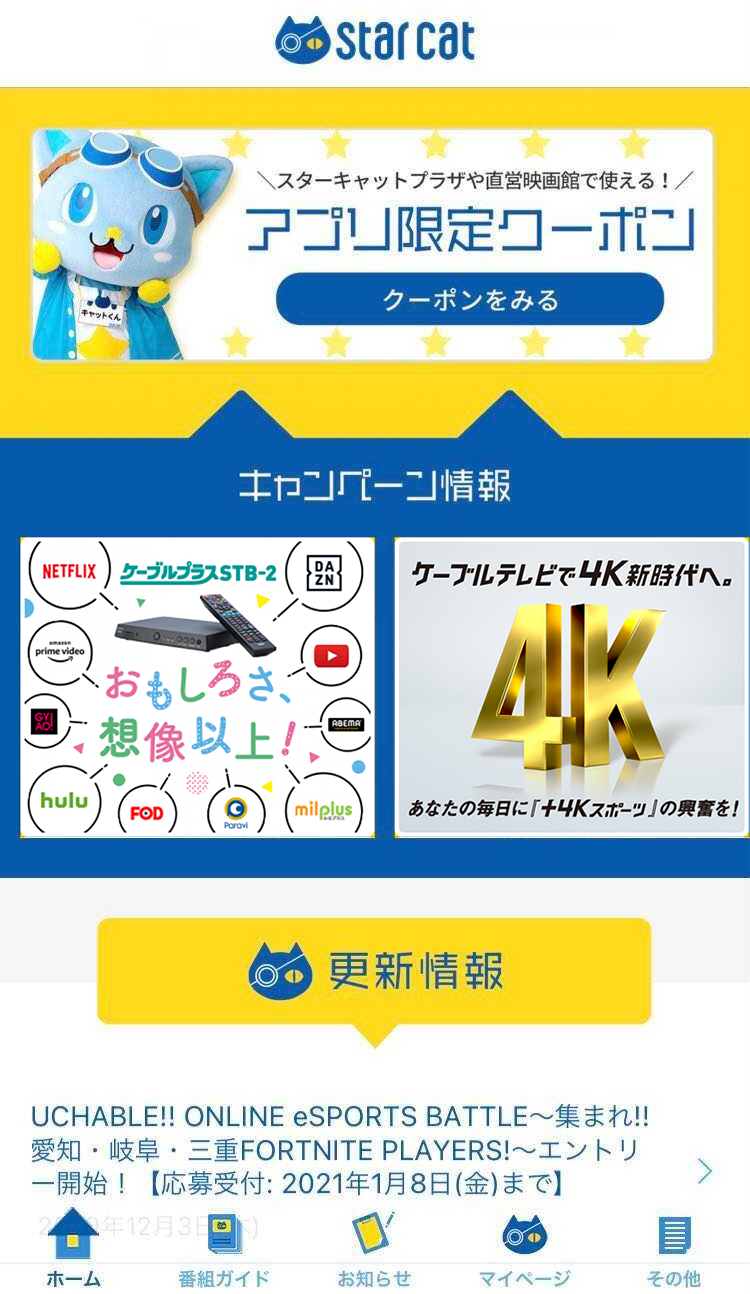Switch to the ホーム tab
The image size is (750, 1294).
74,1249
